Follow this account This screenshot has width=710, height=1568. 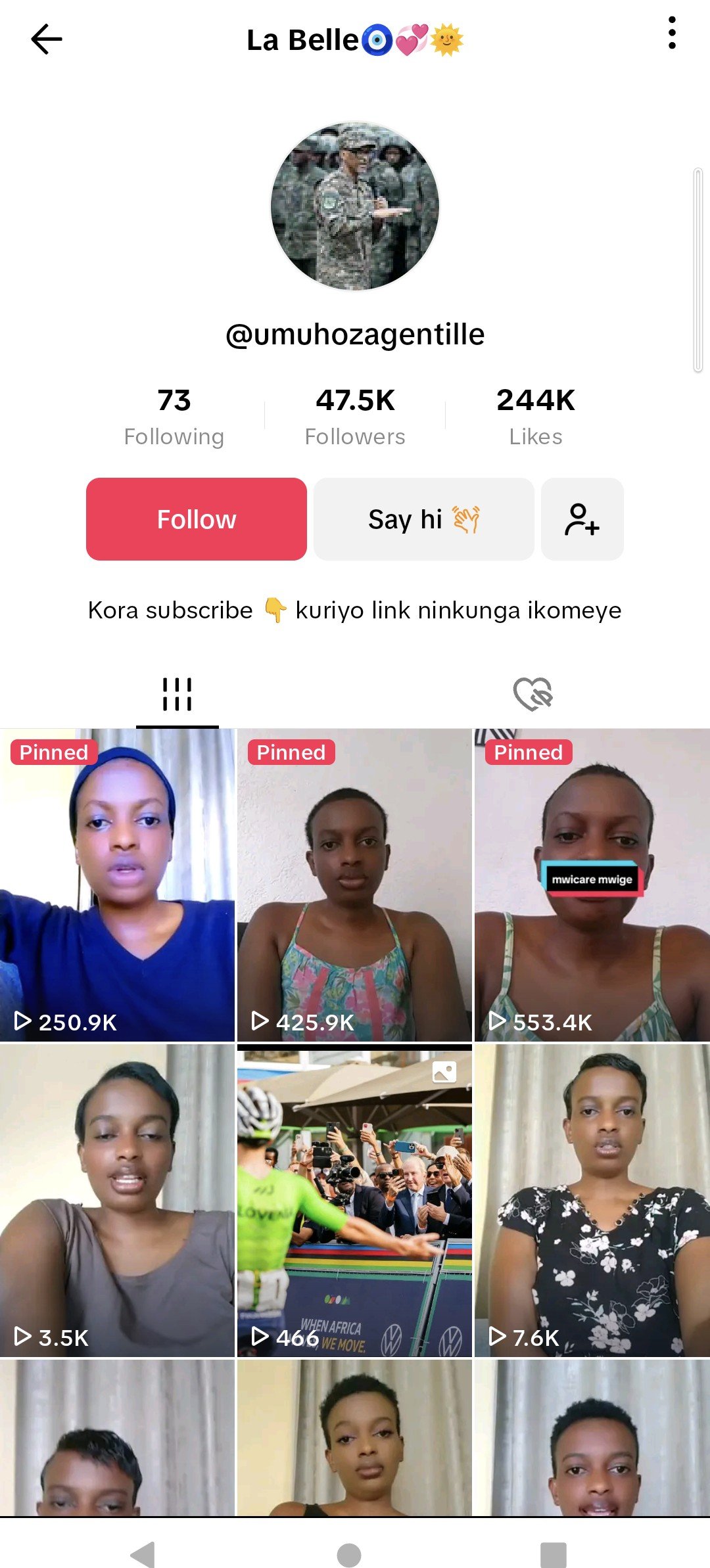[196, 519]
